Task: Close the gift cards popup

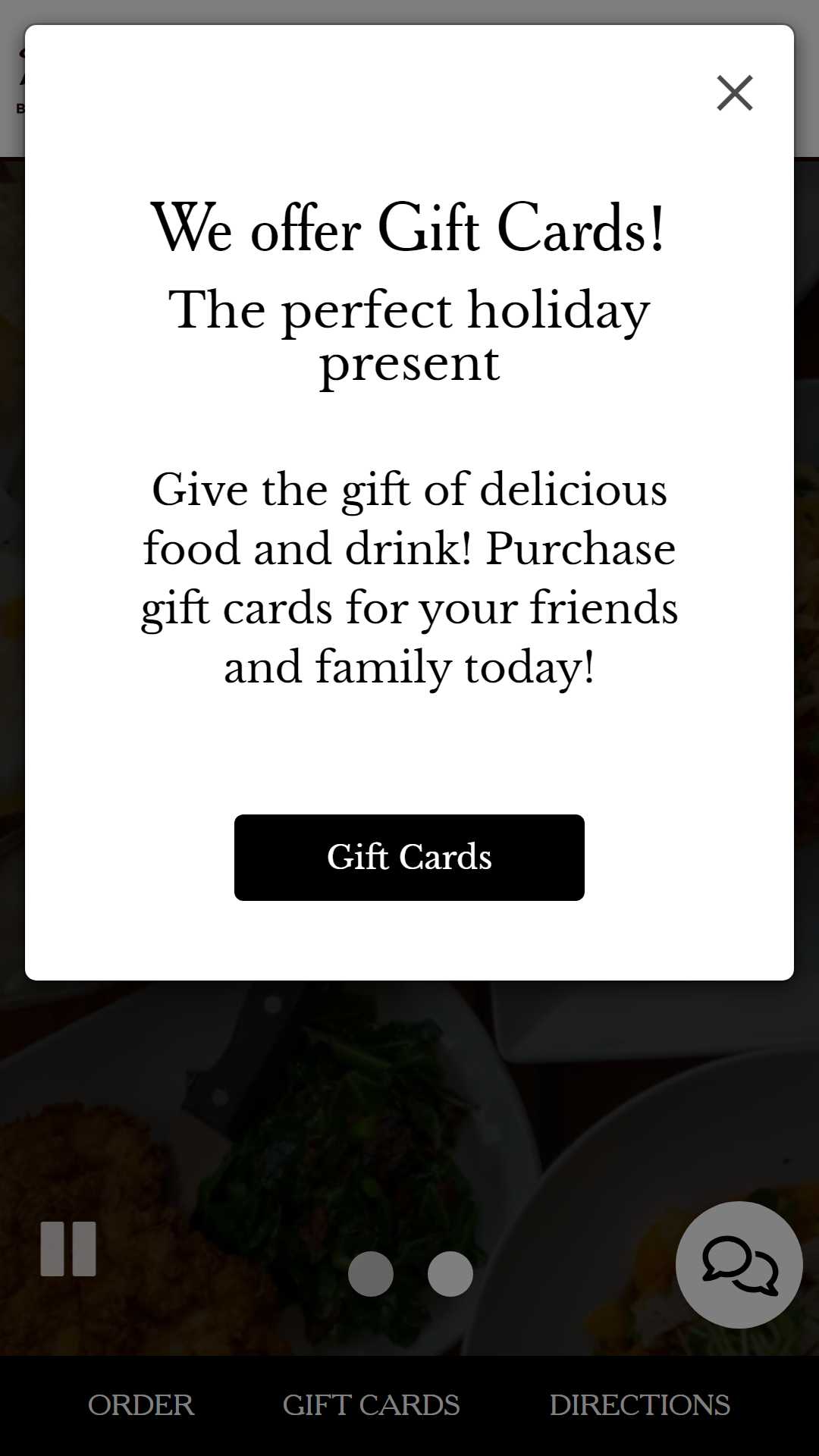Action: [734, 93]
